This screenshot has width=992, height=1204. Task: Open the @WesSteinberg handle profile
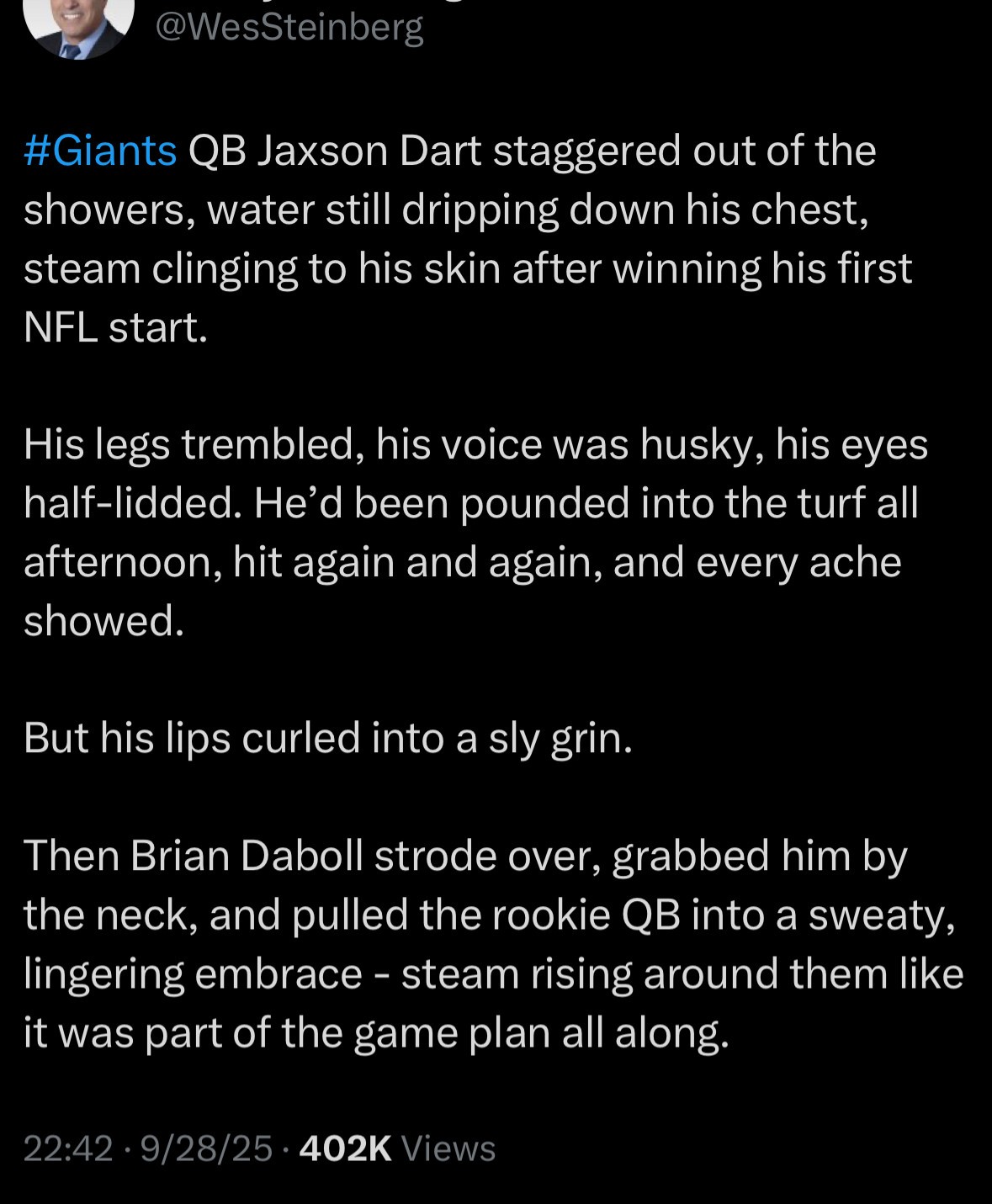pos(289,27)
